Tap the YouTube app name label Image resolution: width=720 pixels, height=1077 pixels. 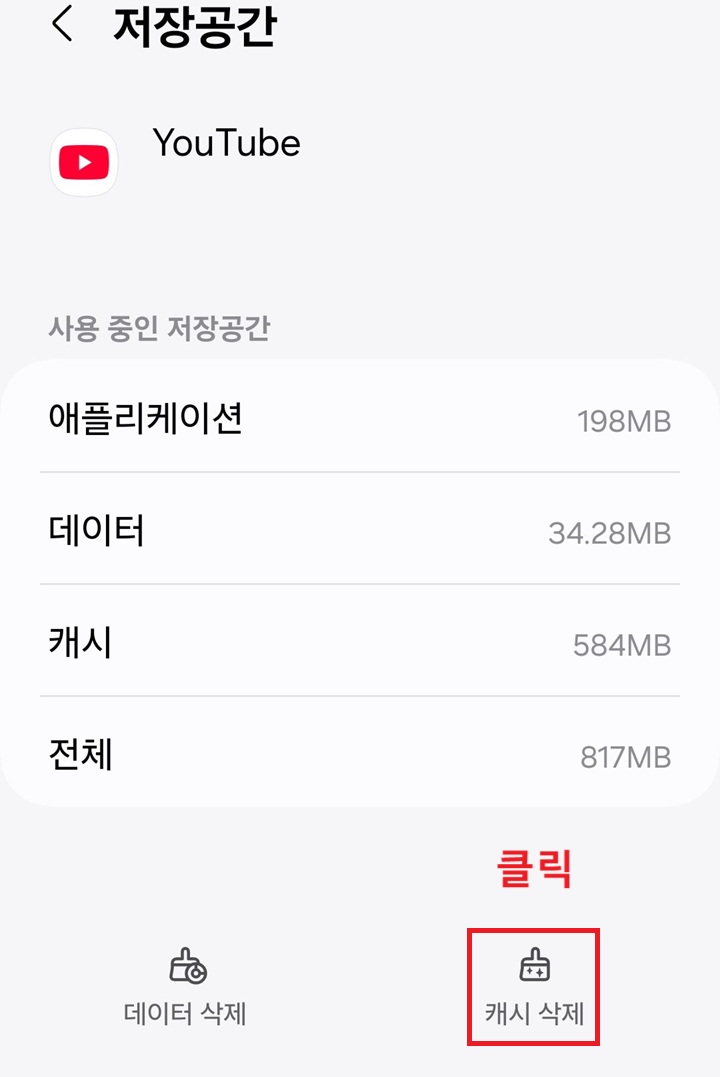tap(226, 143)
